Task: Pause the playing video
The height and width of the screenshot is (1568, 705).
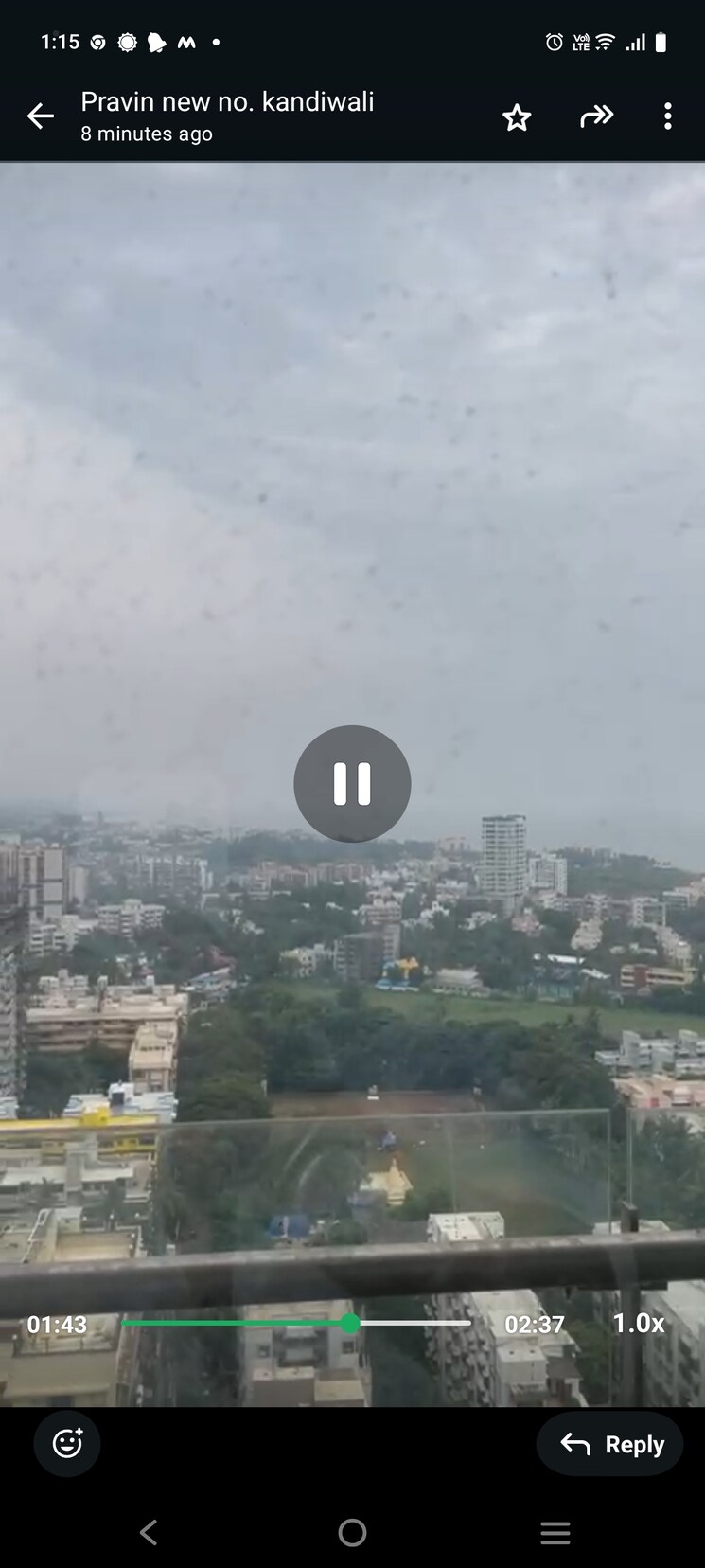Action: (352, 784)
